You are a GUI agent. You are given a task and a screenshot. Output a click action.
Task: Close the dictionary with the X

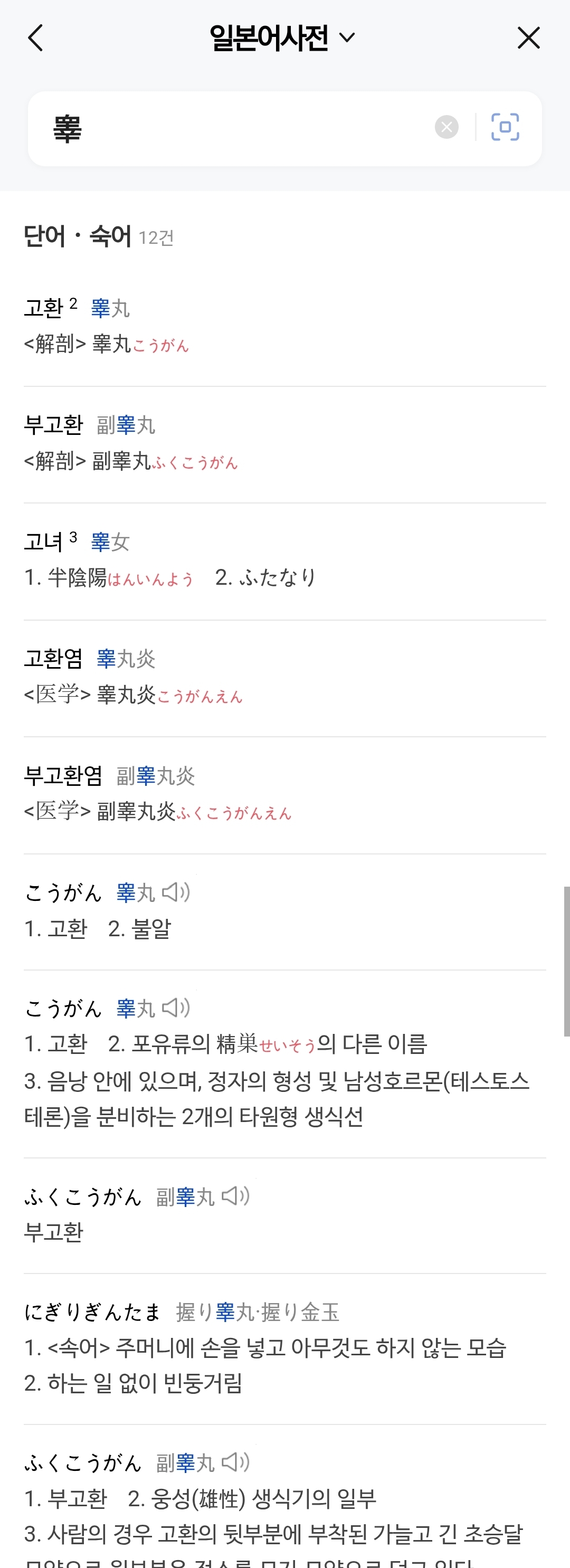pos(529,38)
